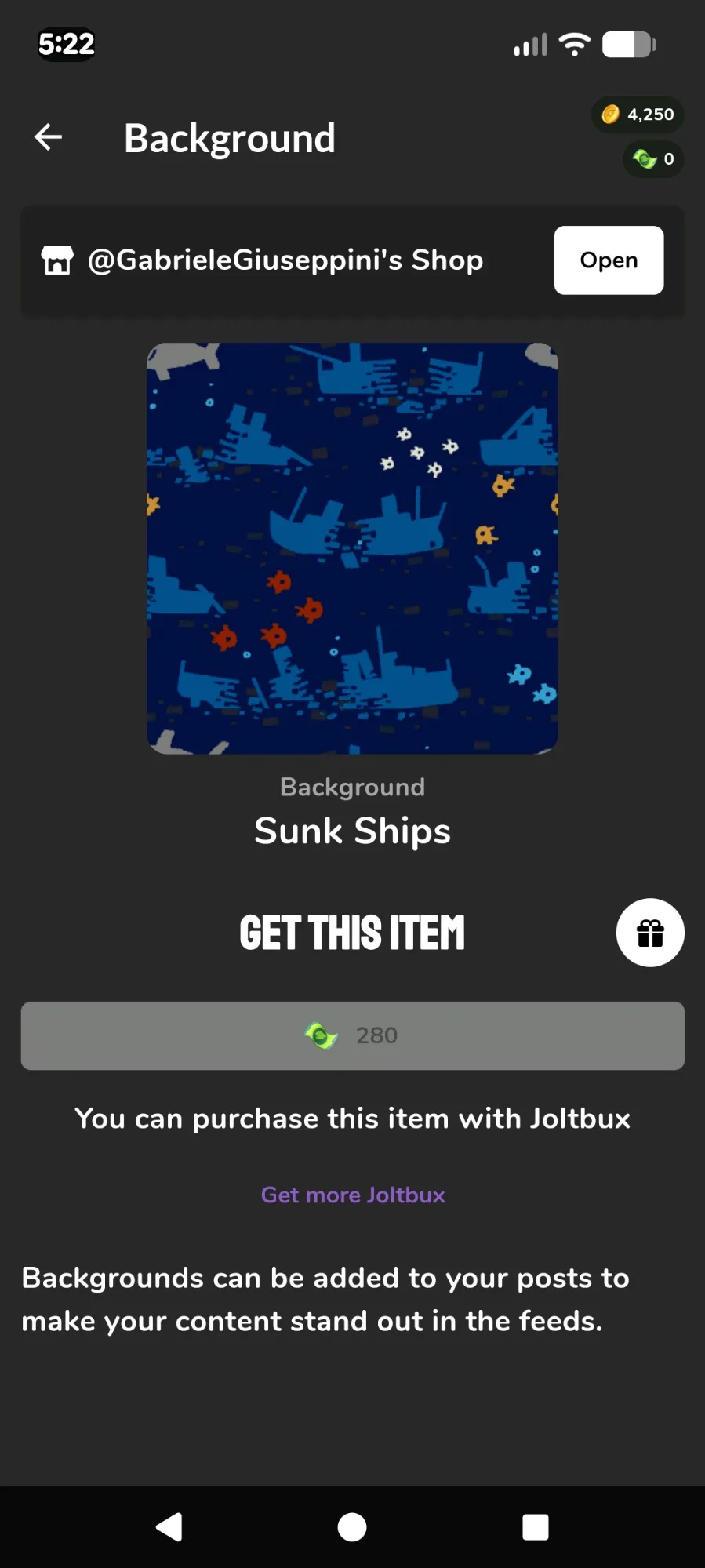Tap the Sunk Ships background preview
The height and width of the screenshot is (1568, 705).
(x=352, y=548)
